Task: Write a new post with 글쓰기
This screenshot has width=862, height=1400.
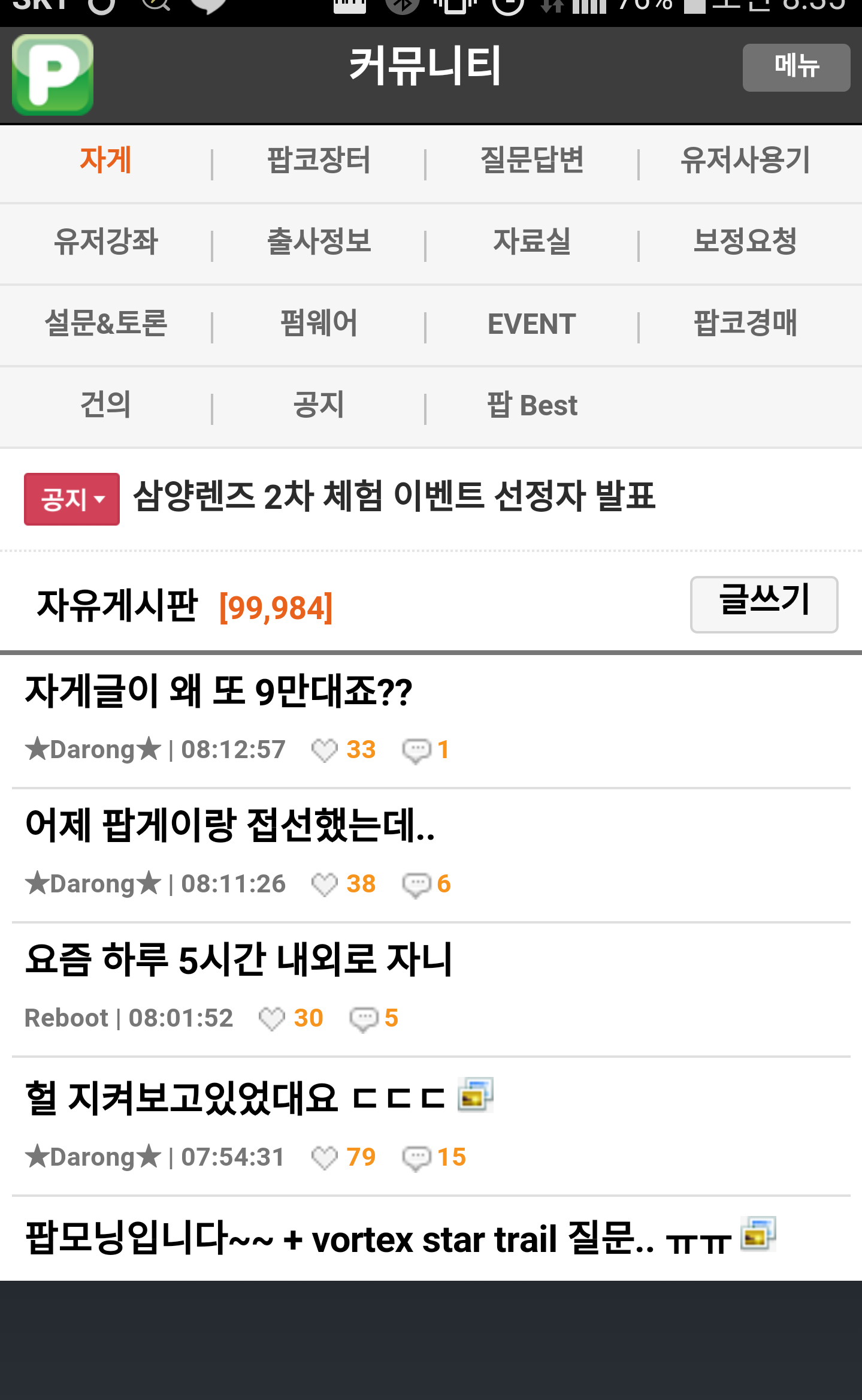Action: pyautogui.click(x=763, y=604)
